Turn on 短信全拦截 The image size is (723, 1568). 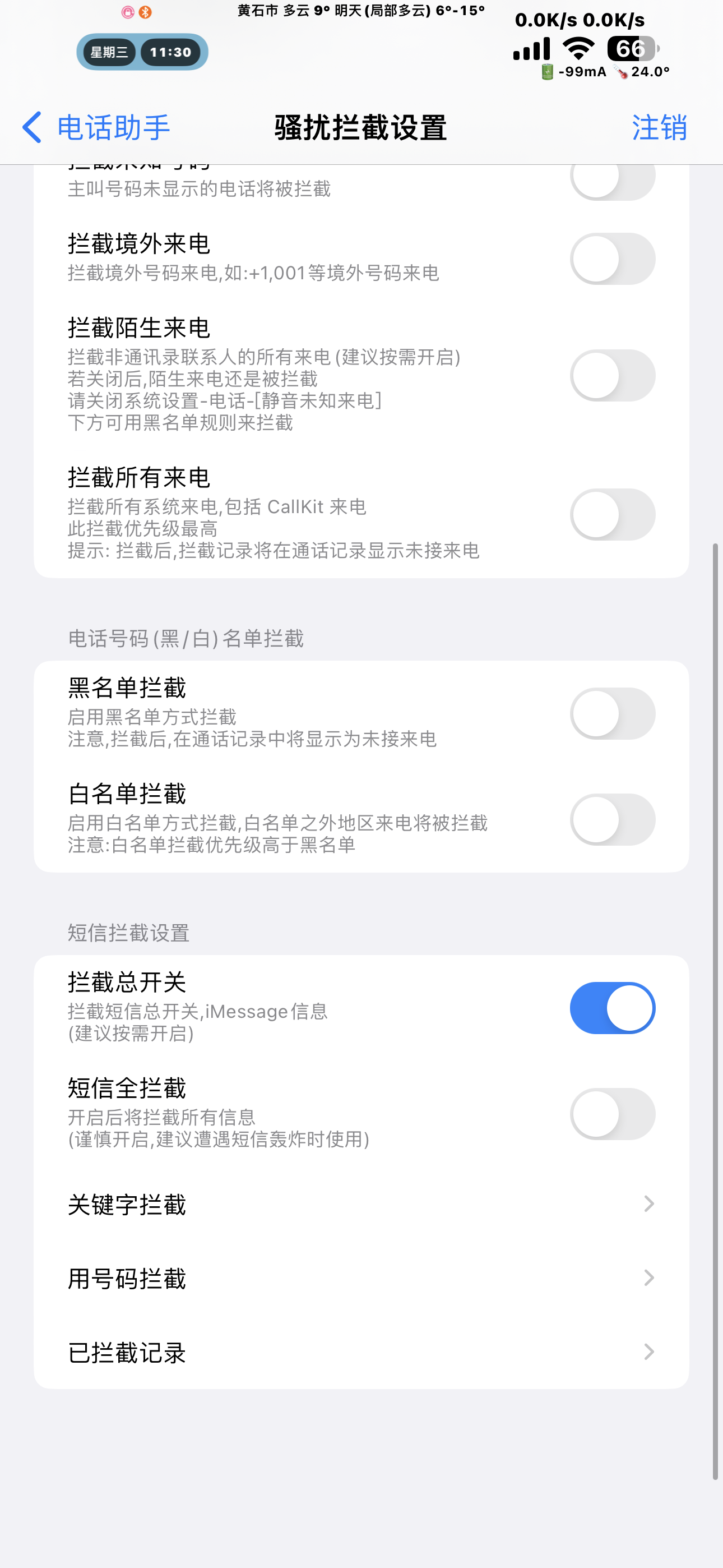coord(612,1114)
